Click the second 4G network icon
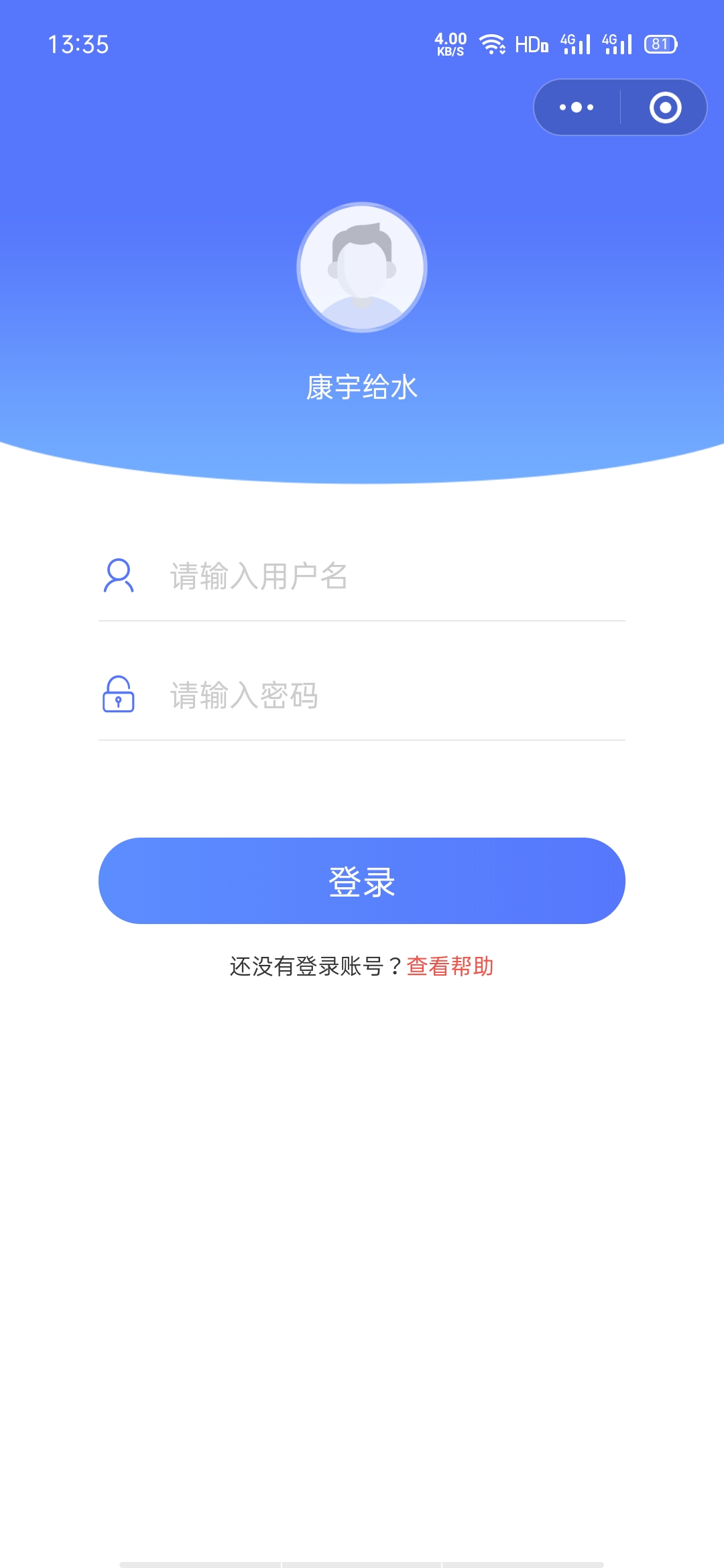The image size is (724, 1568). pyautogui.click(x=617, y=44)
